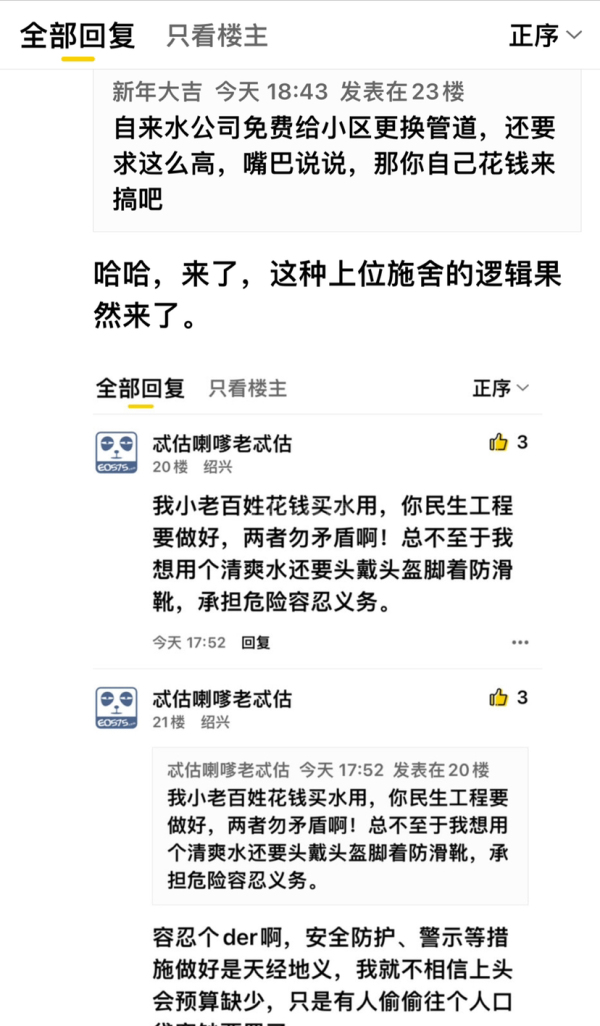Open the top 正序 sort dropdown

[x=545, y=36]
